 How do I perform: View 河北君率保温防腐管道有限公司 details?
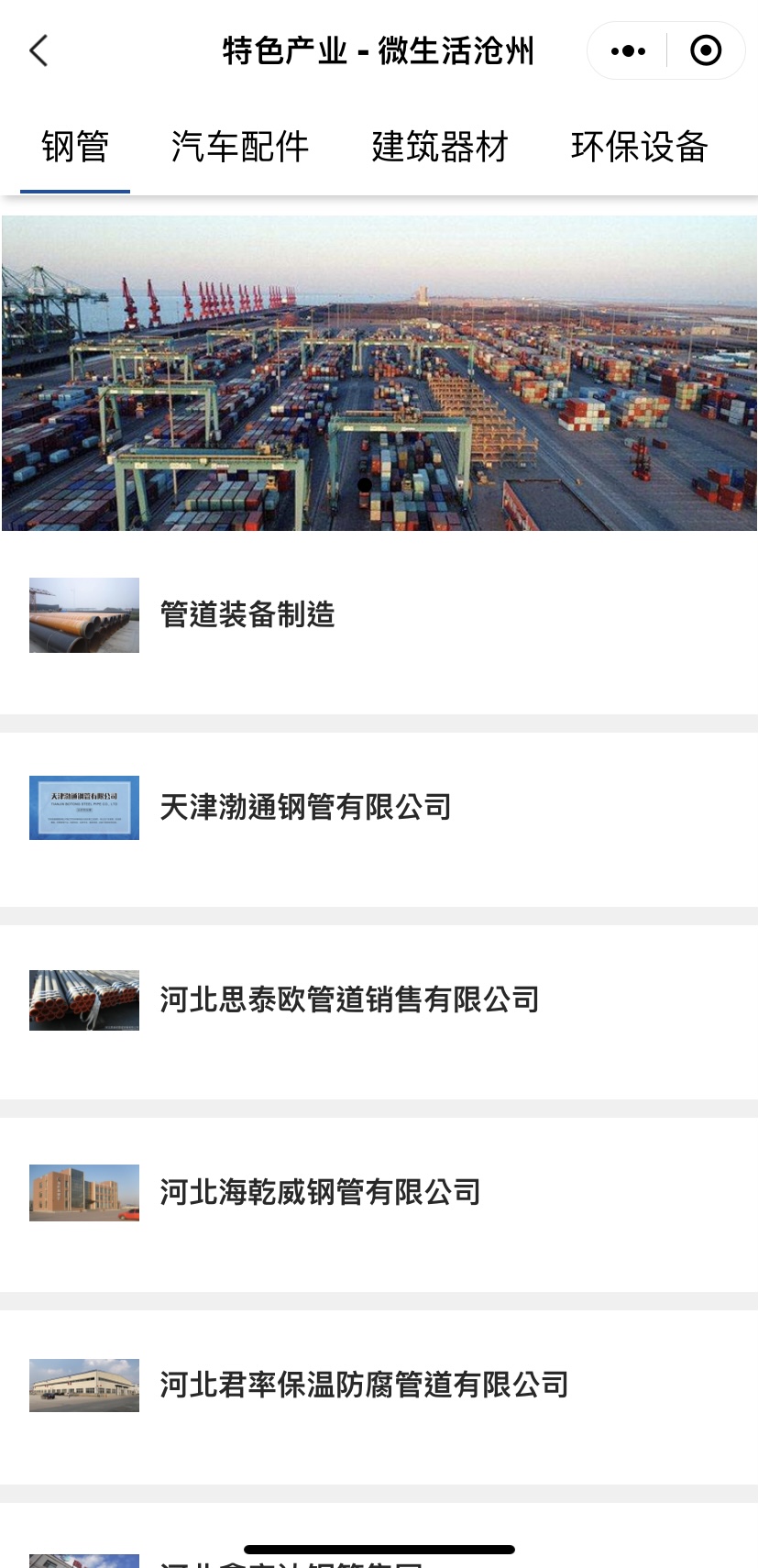364,1385
